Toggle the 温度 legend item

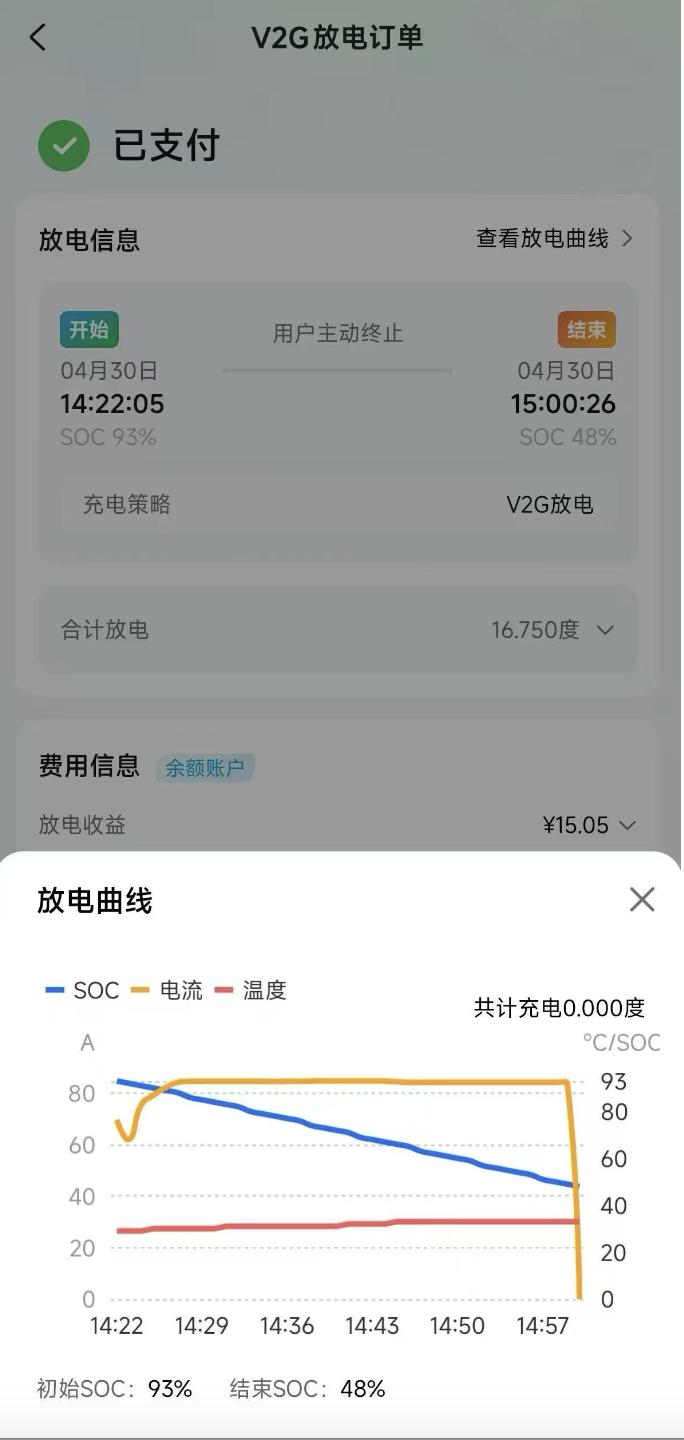point(252,990)
